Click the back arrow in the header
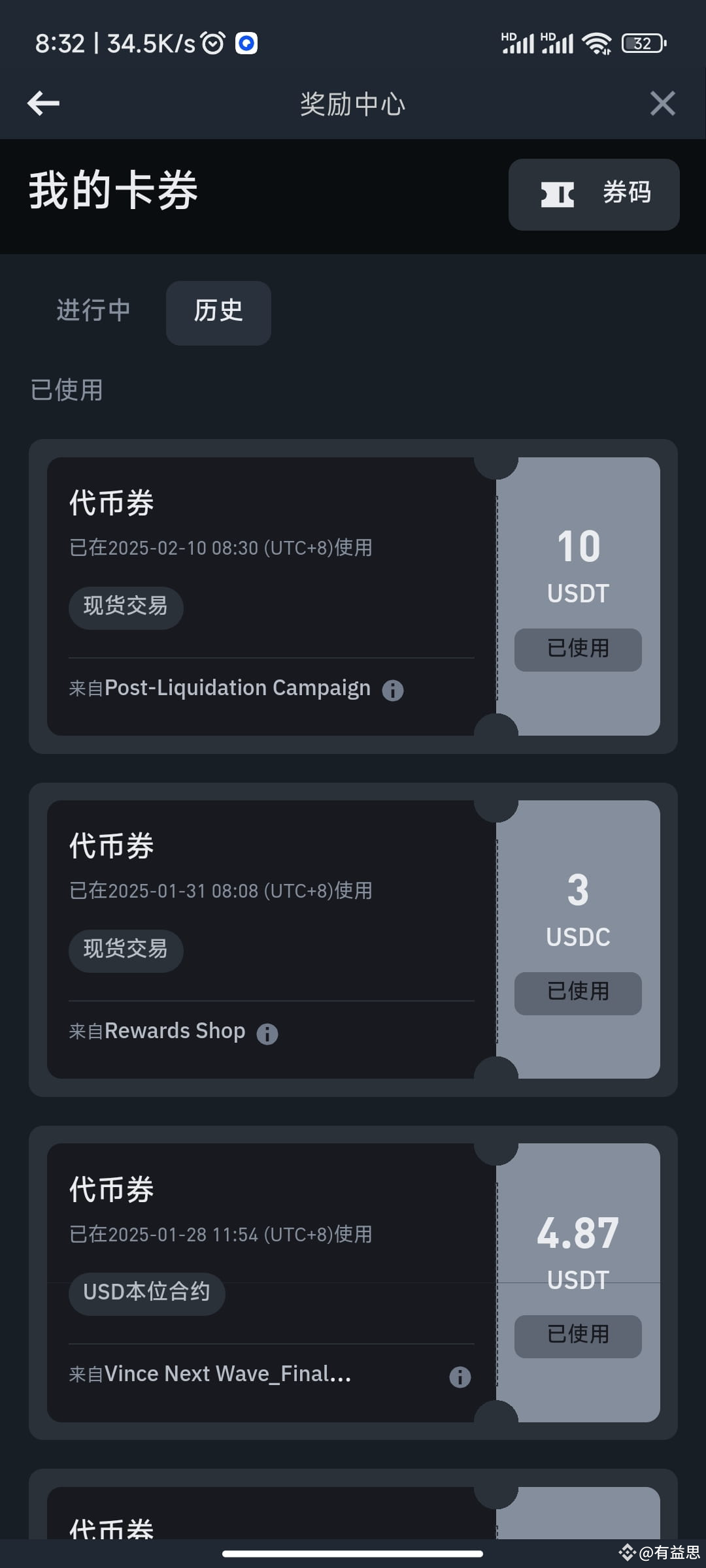The height and width of the screenshot is (1568, 706). (43, 103)
